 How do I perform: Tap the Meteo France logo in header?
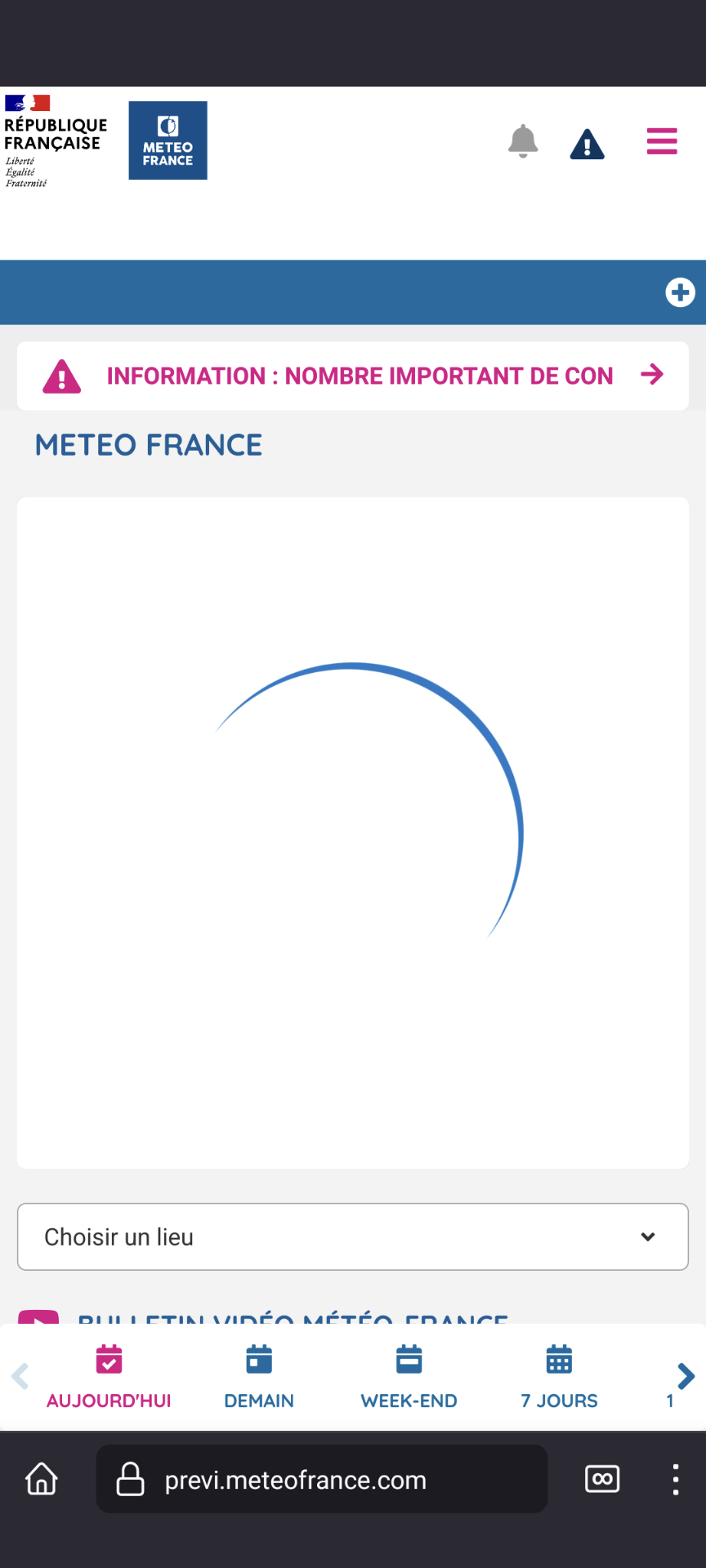pyautogui.click(x=168, y=140)
